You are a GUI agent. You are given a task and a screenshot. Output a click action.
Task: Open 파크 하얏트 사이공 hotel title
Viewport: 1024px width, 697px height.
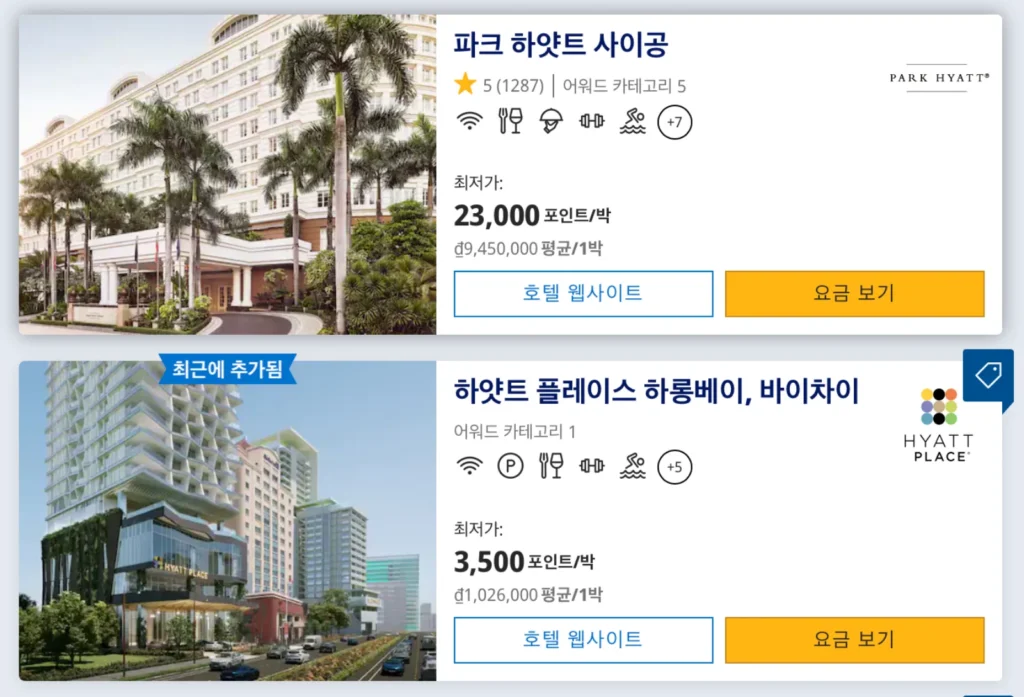coord(560,44)
